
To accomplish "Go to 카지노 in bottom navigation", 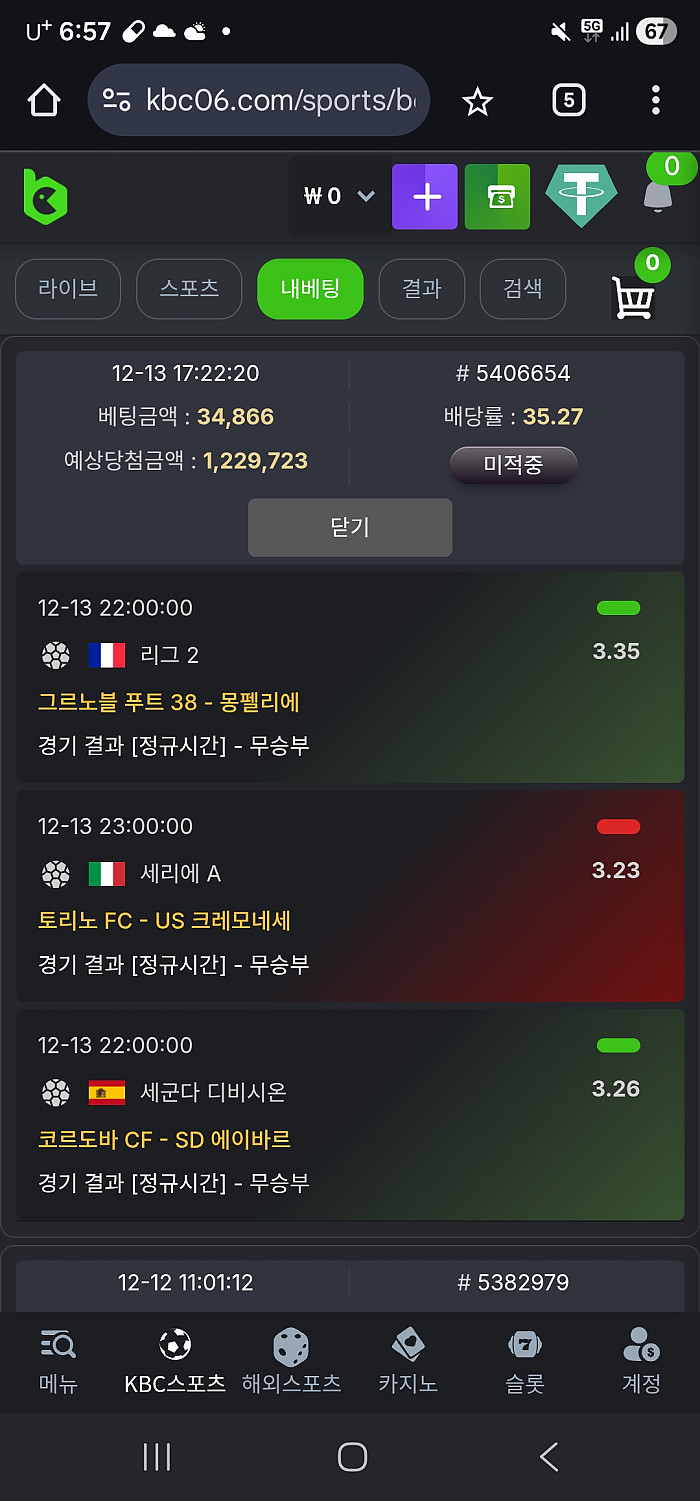I will point(408,1362).
